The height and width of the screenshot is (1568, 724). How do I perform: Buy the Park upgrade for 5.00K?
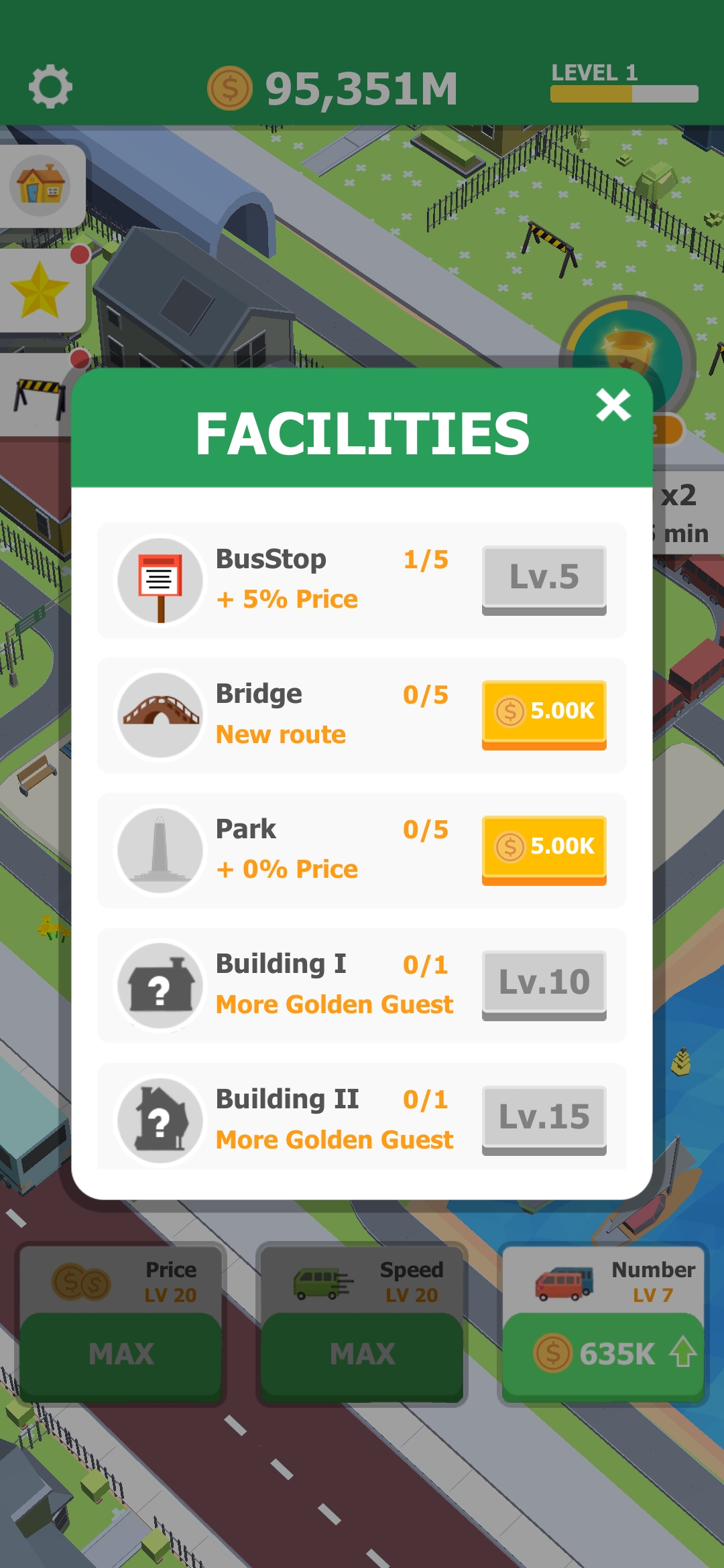[544, 848]
